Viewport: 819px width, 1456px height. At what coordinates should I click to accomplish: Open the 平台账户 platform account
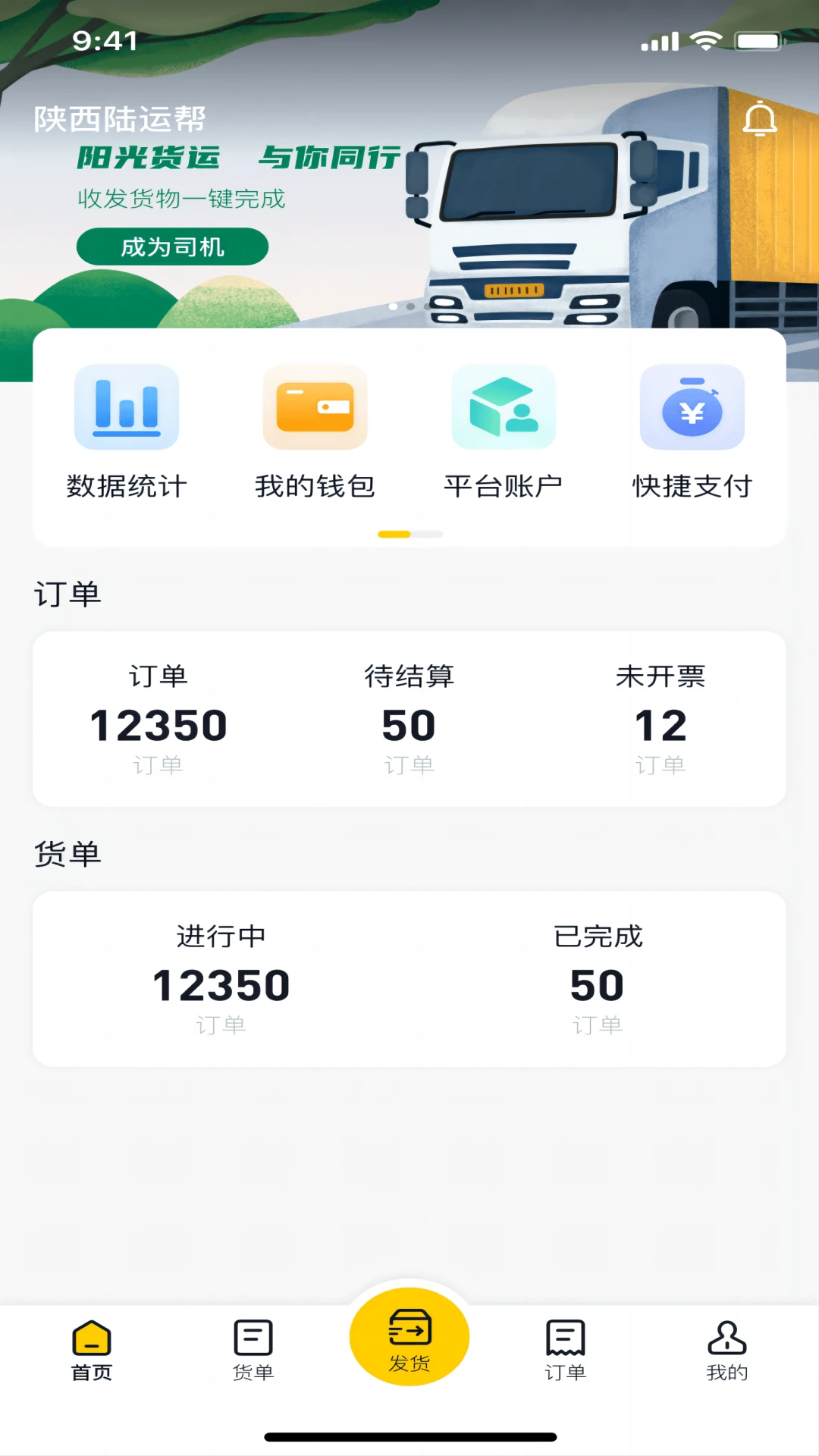[x=503, y=407]
